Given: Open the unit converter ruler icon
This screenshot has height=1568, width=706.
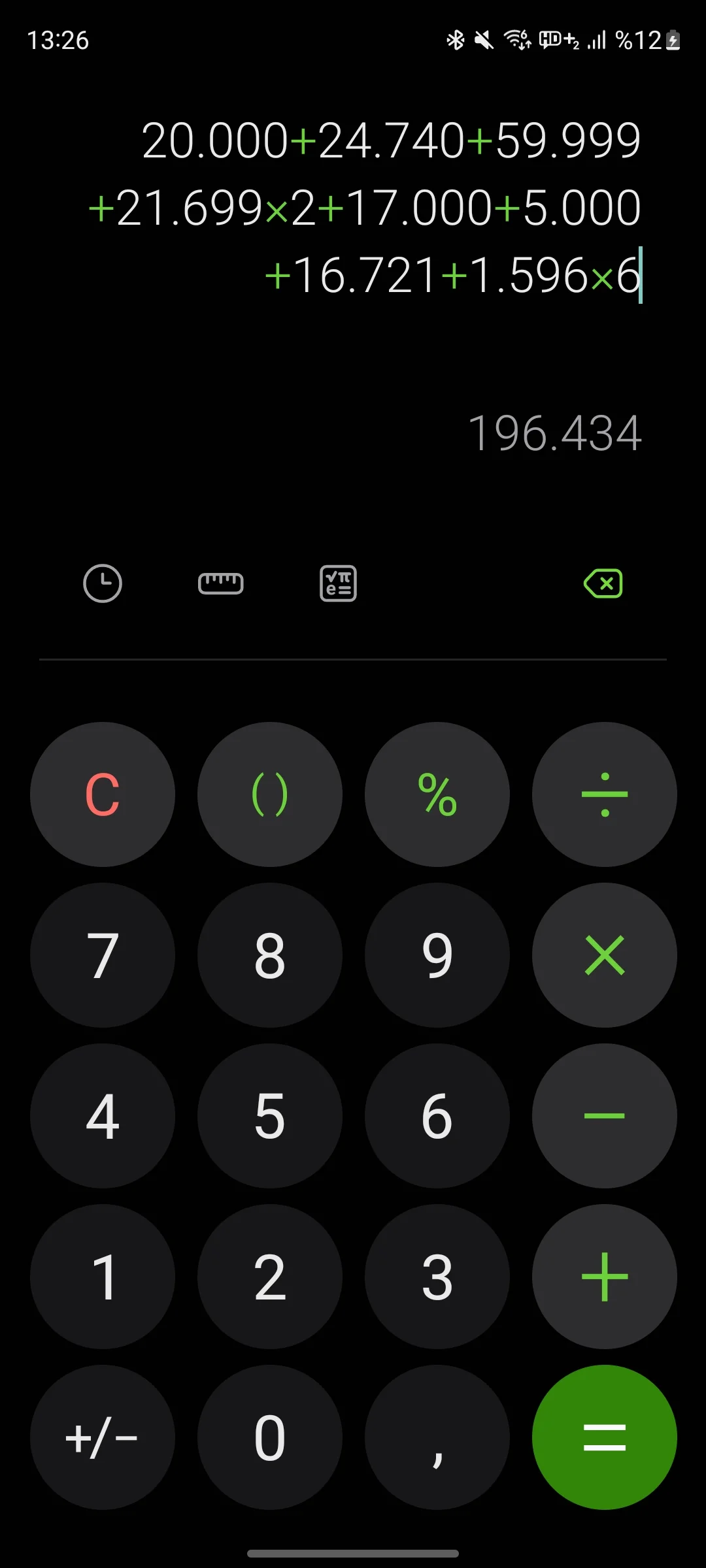Looking at the screenshot, I should click(220, 583).
